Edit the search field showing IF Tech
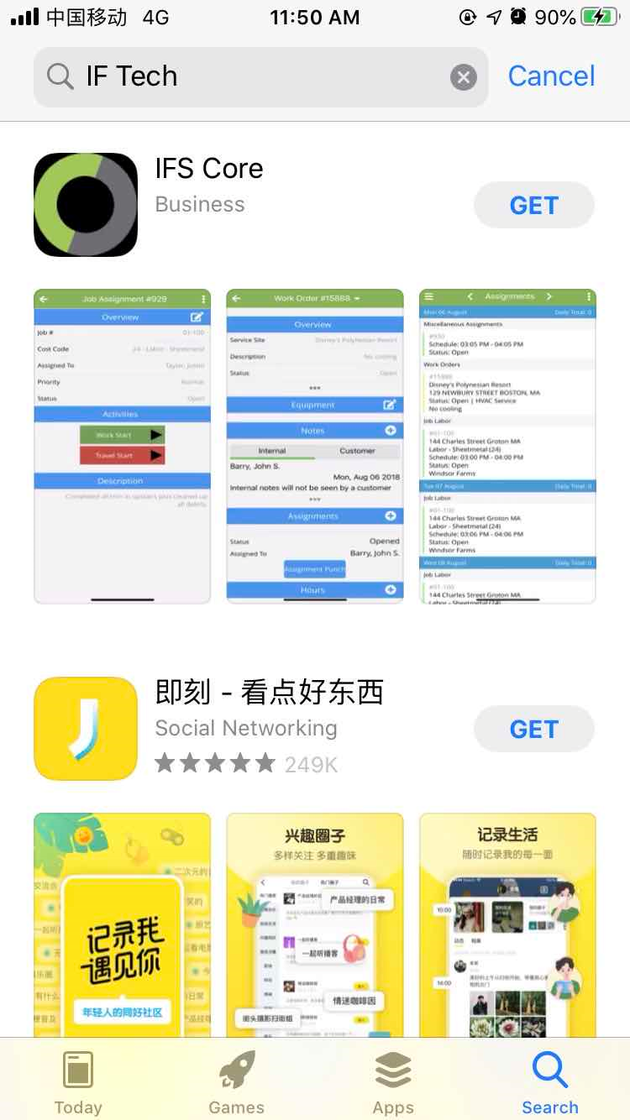This screenshot has height=1120, width=630. (x=250, y=77)
